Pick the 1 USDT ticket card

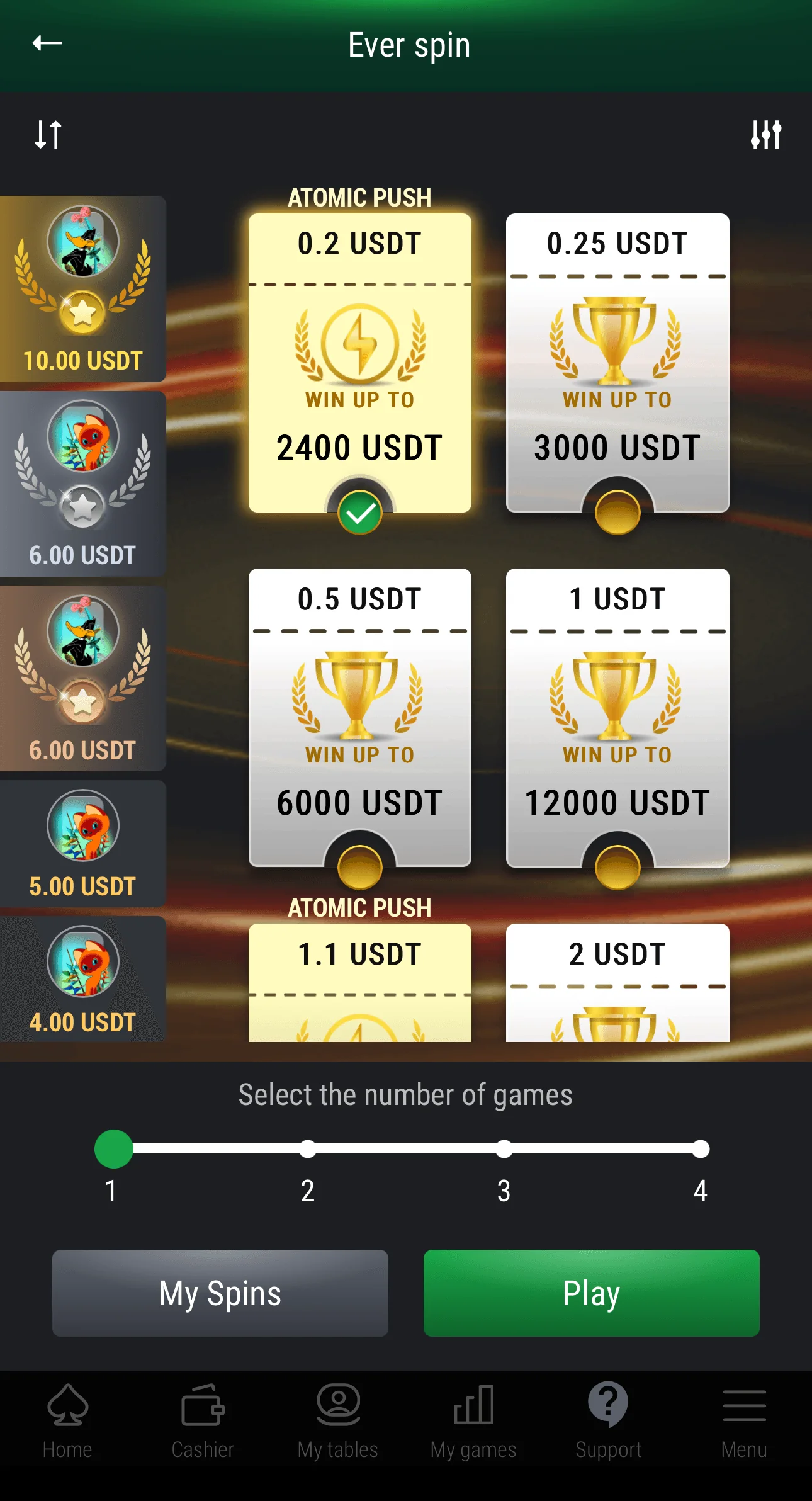click(617, 718)
